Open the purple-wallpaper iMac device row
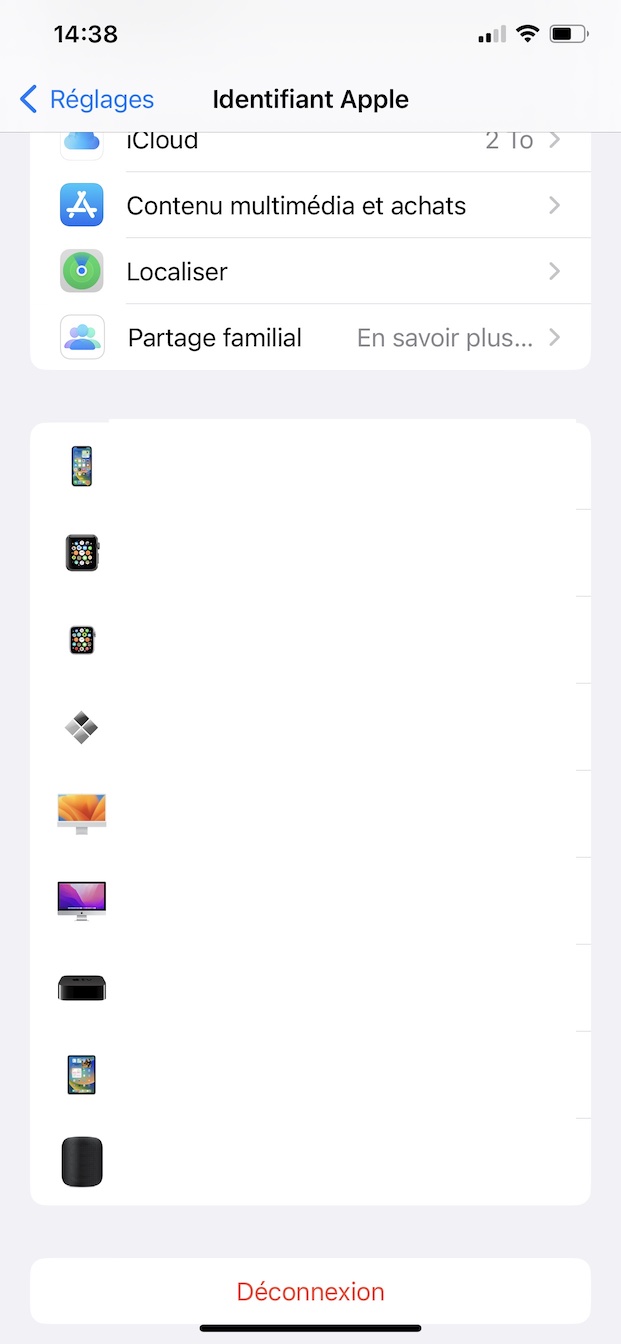The height and width of the screenshot is (1344, 621). coord(310,901)
